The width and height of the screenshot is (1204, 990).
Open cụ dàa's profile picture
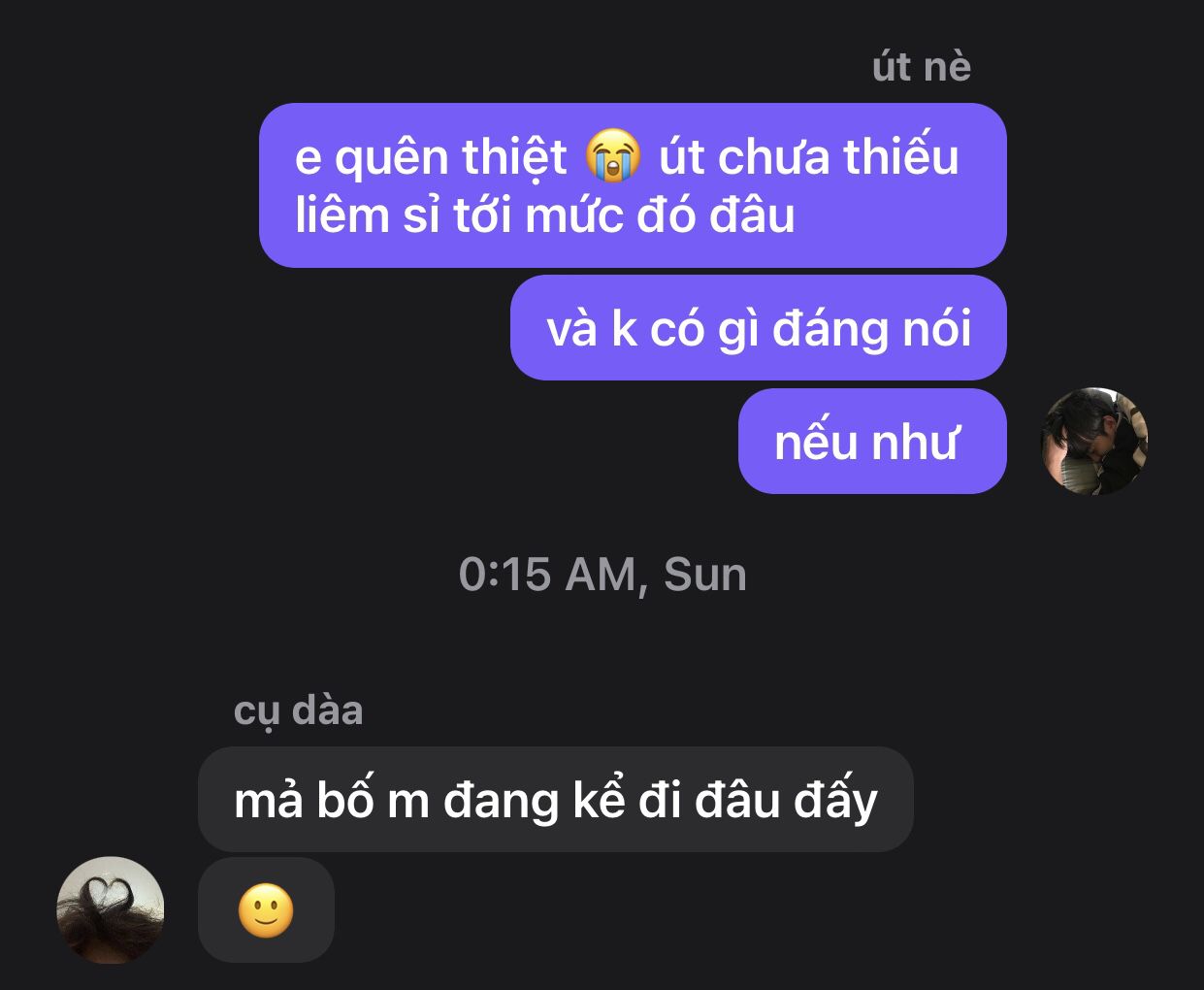pyautogui.click(x=111, y=909)
